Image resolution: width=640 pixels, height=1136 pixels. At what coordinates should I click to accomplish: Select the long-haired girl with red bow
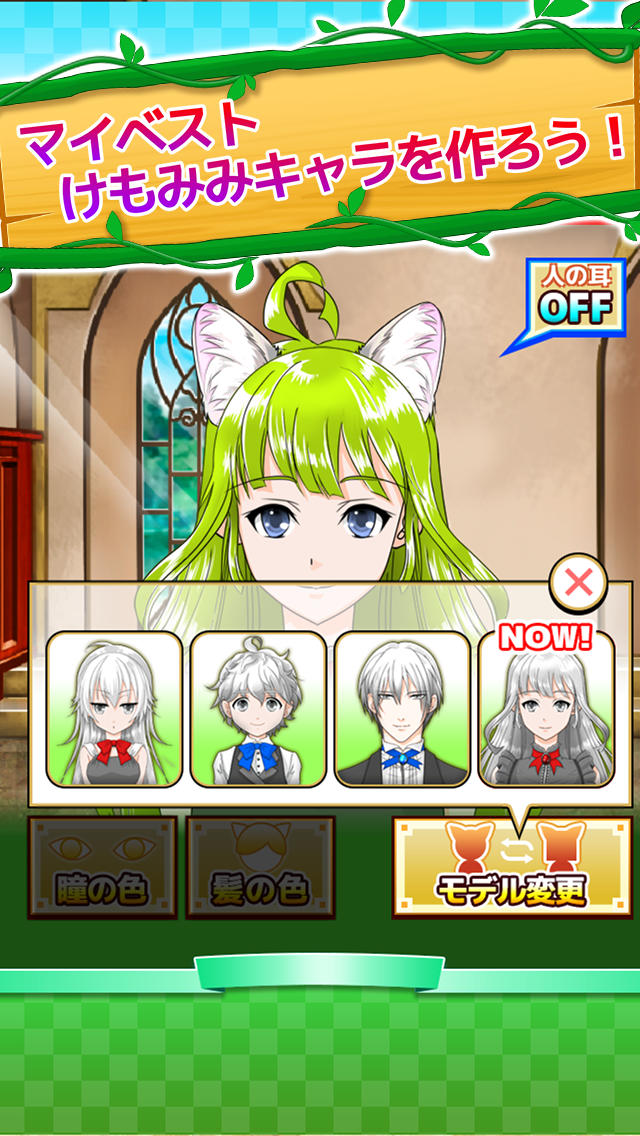pos(114,708)
